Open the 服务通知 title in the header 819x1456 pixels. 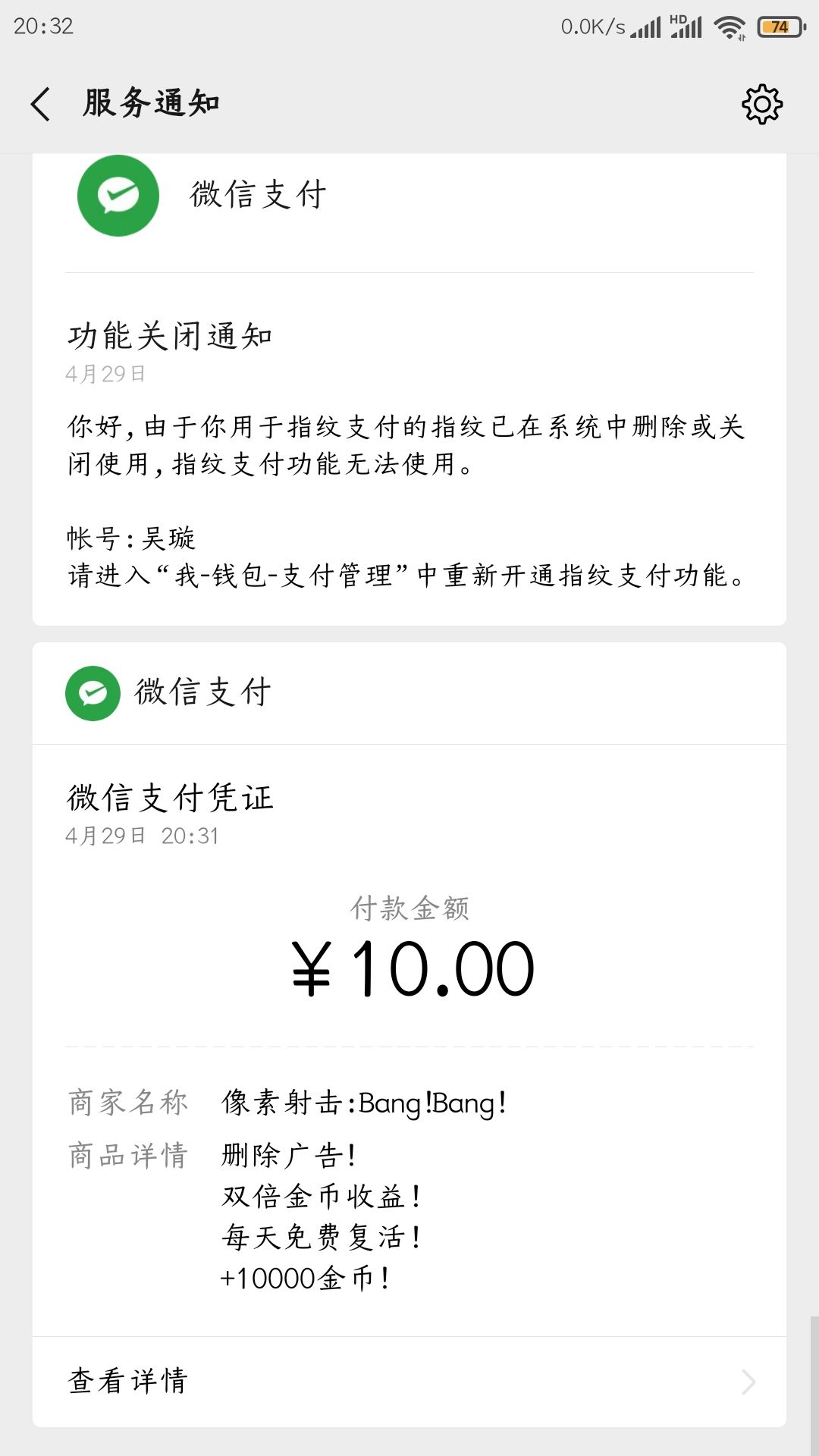coord(149,103)
